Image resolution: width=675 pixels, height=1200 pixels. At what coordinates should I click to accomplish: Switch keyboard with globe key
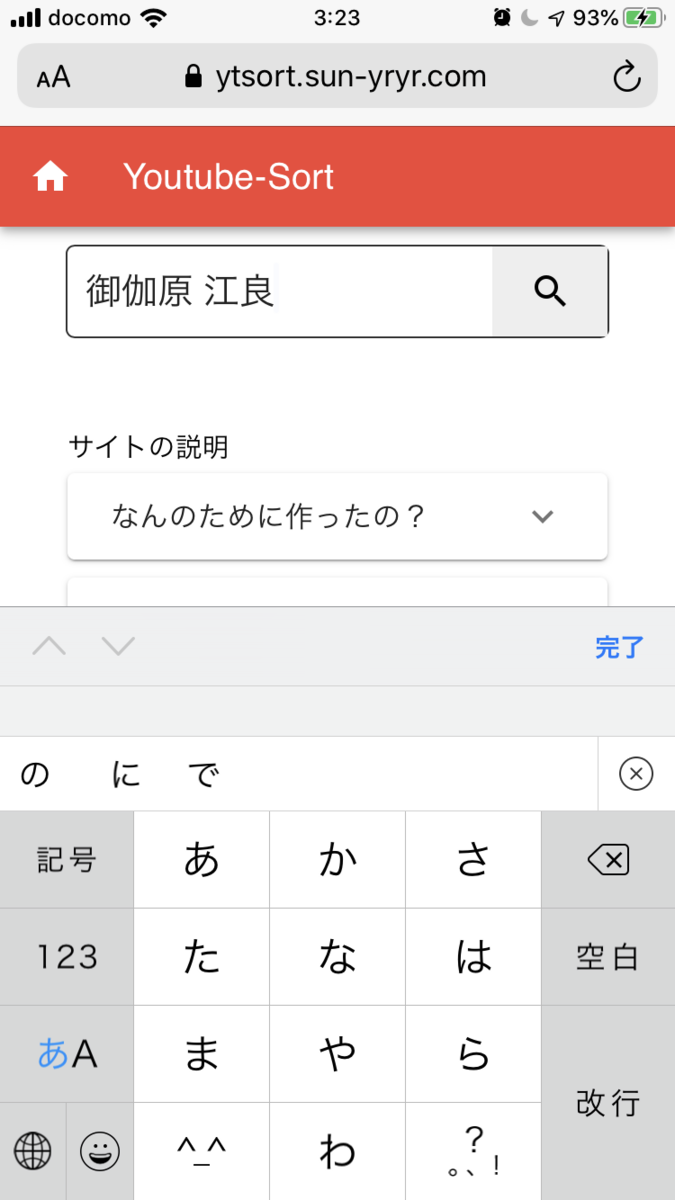tap(33, 1152)
